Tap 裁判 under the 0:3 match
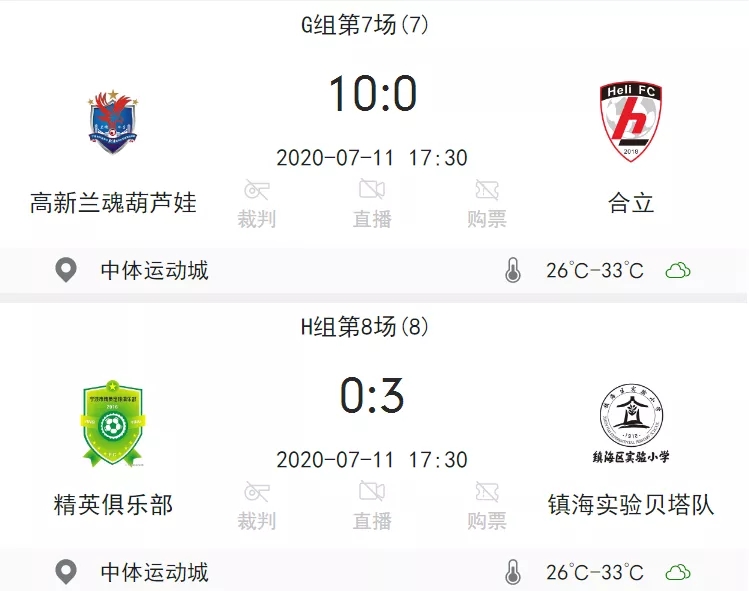749x591 pixels. pos(257,506)
